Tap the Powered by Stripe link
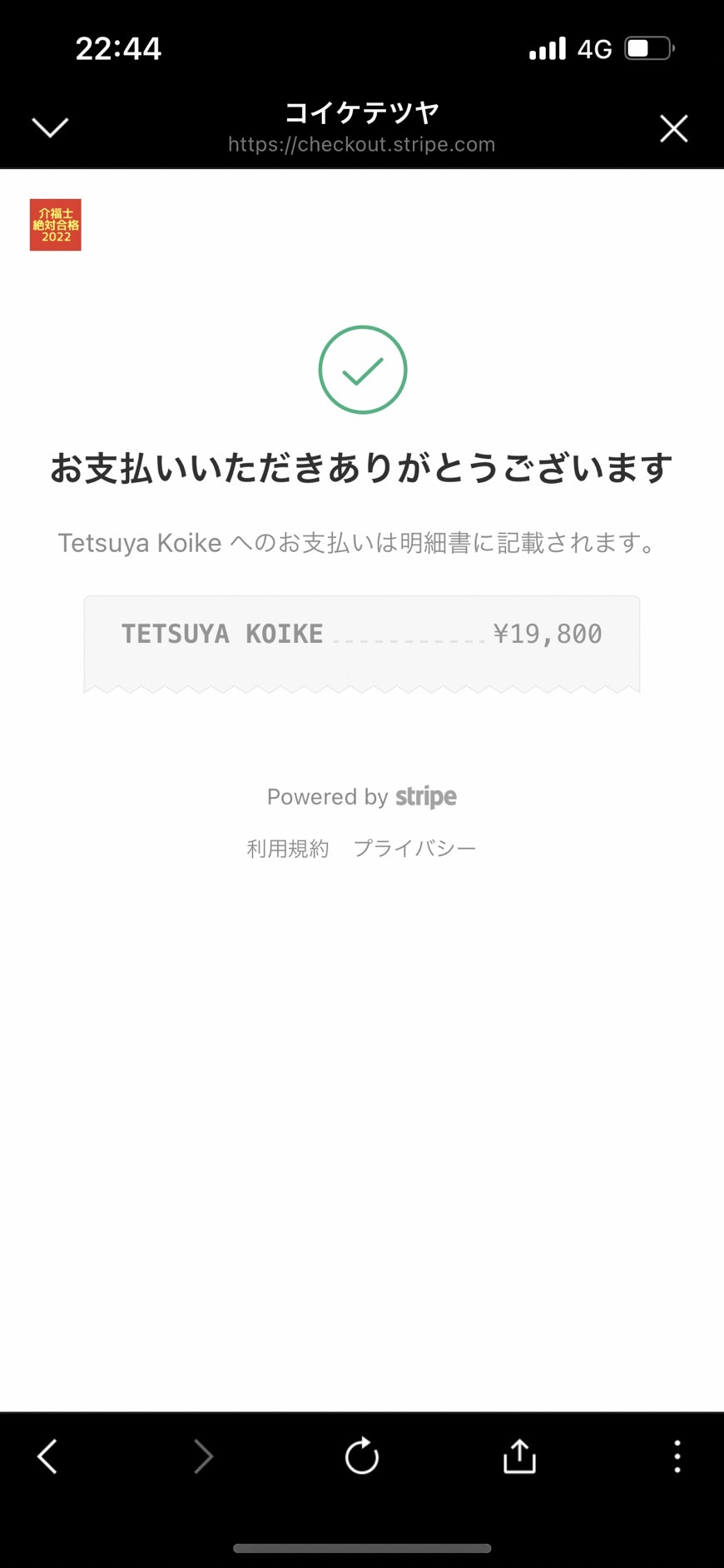724x1568 pixels. [362, 797]
